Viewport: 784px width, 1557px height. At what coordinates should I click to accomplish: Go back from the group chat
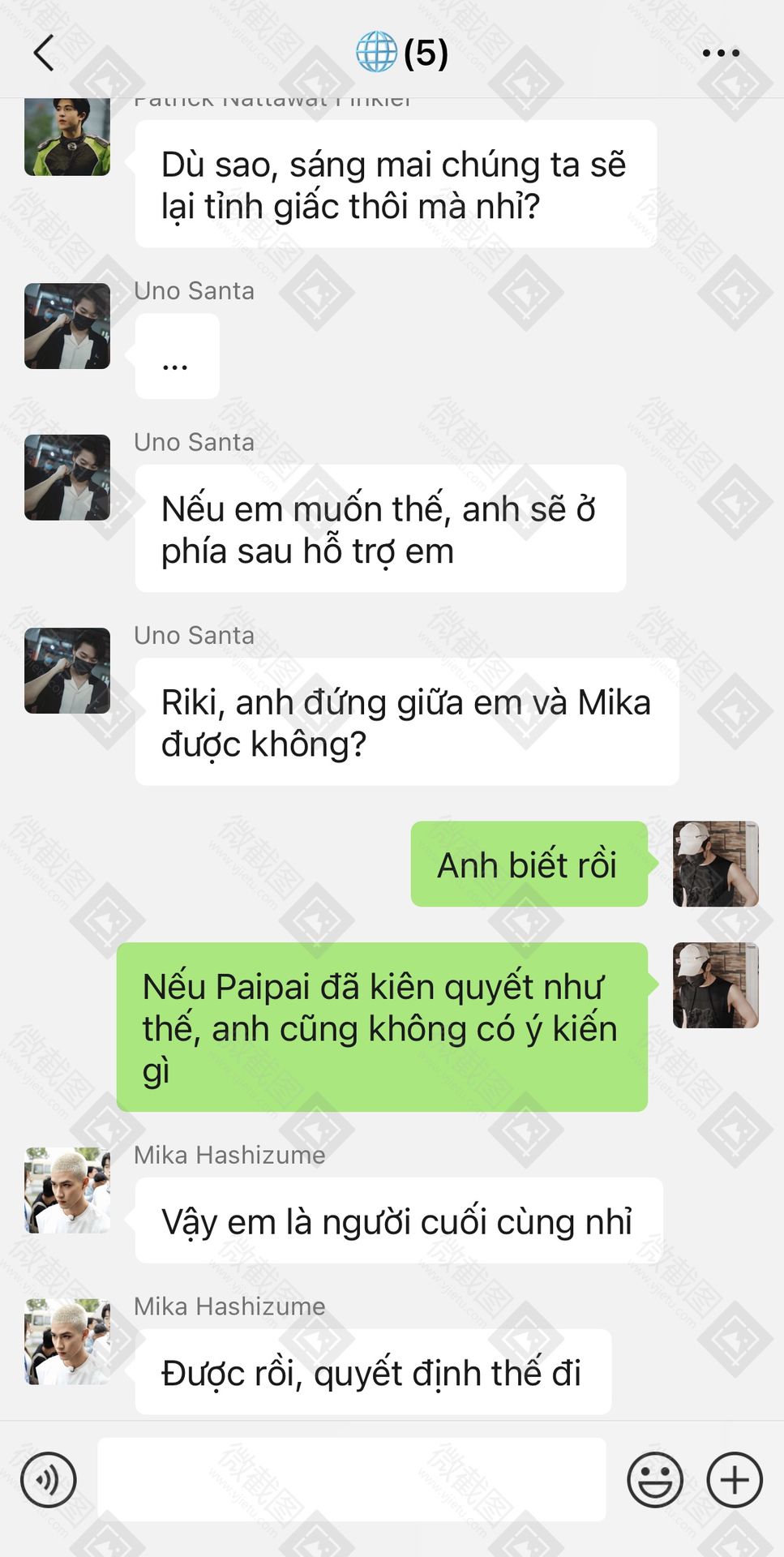[x=44, y=54]
